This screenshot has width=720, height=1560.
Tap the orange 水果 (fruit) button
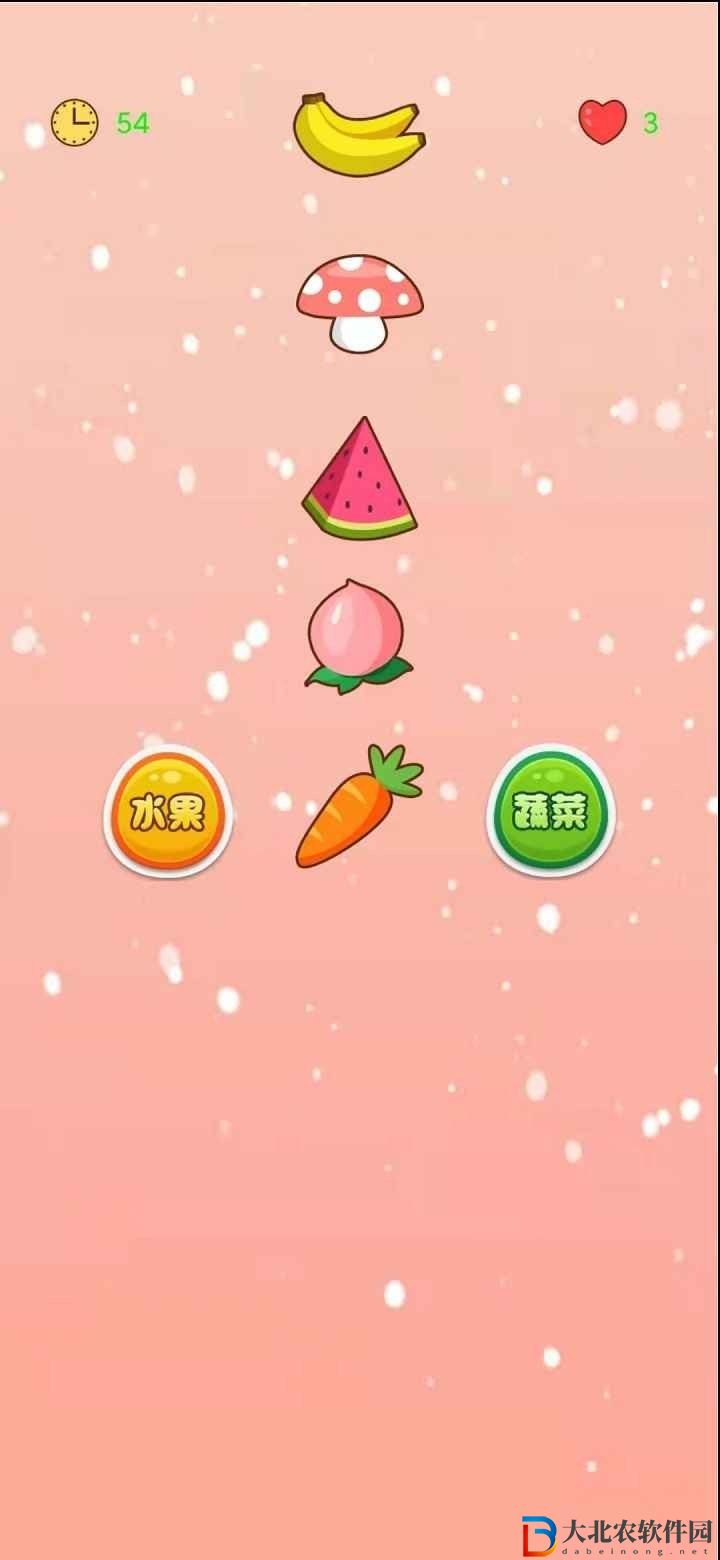168,811
